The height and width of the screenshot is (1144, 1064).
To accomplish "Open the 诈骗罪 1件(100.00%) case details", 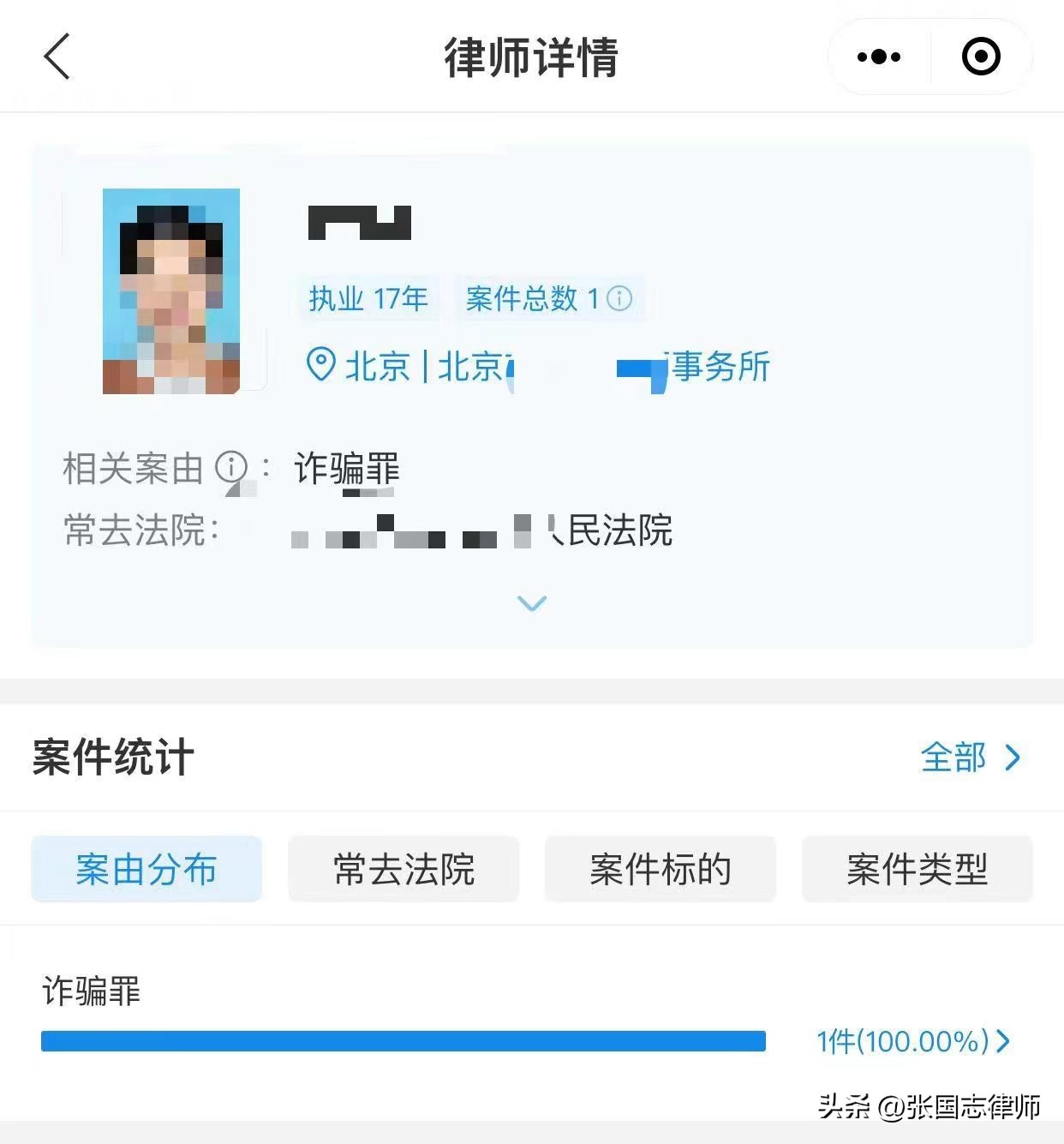I will pos(913,1041).
